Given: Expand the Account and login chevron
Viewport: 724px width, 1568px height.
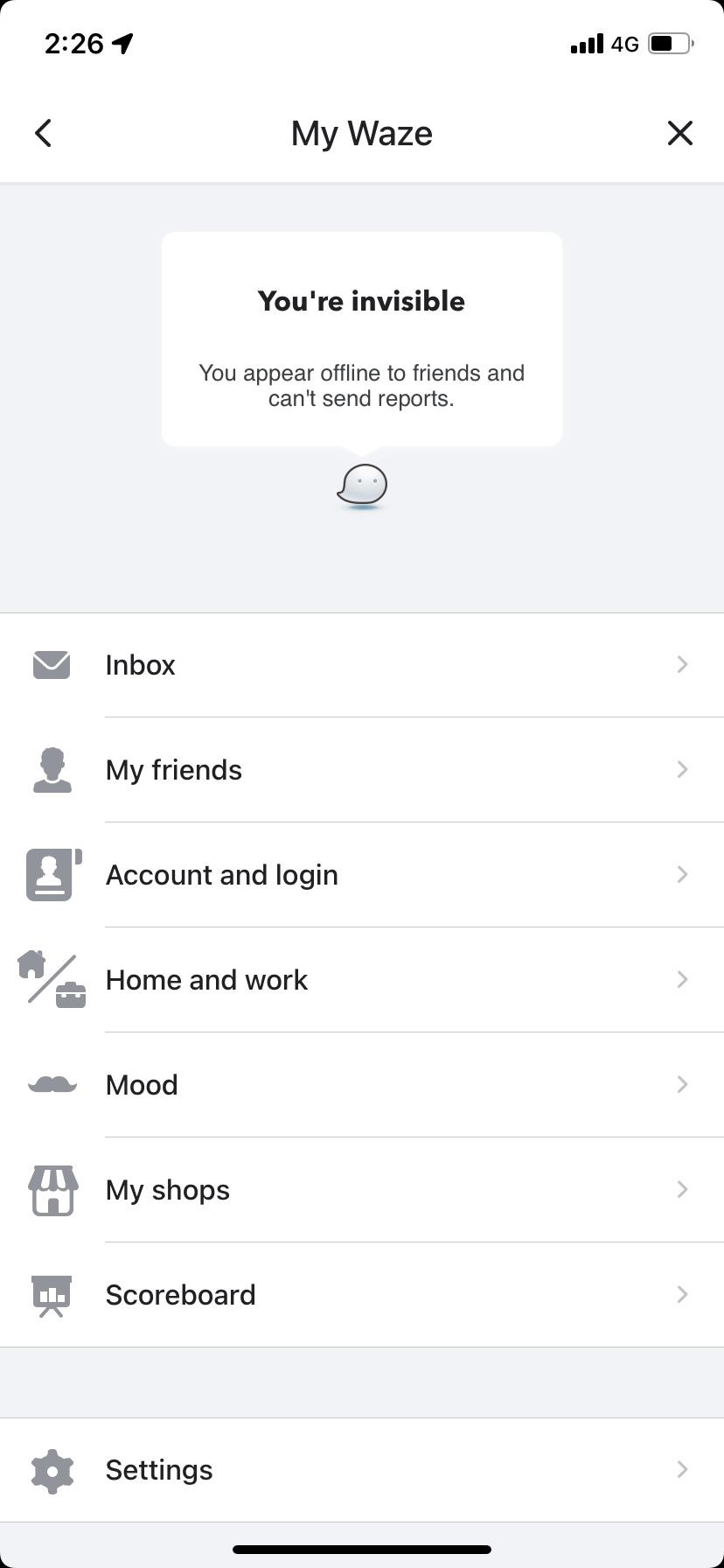Looking at the screenshot, I should (x=682, y=874).
